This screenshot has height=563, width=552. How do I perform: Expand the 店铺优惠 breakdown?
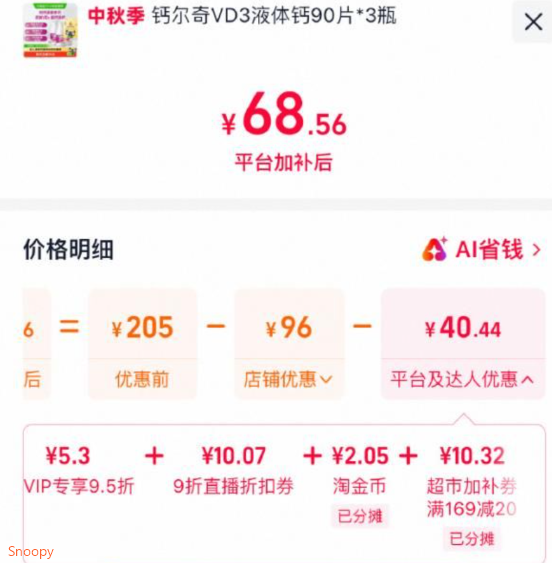pyautogui.click(x=288, y=379)
